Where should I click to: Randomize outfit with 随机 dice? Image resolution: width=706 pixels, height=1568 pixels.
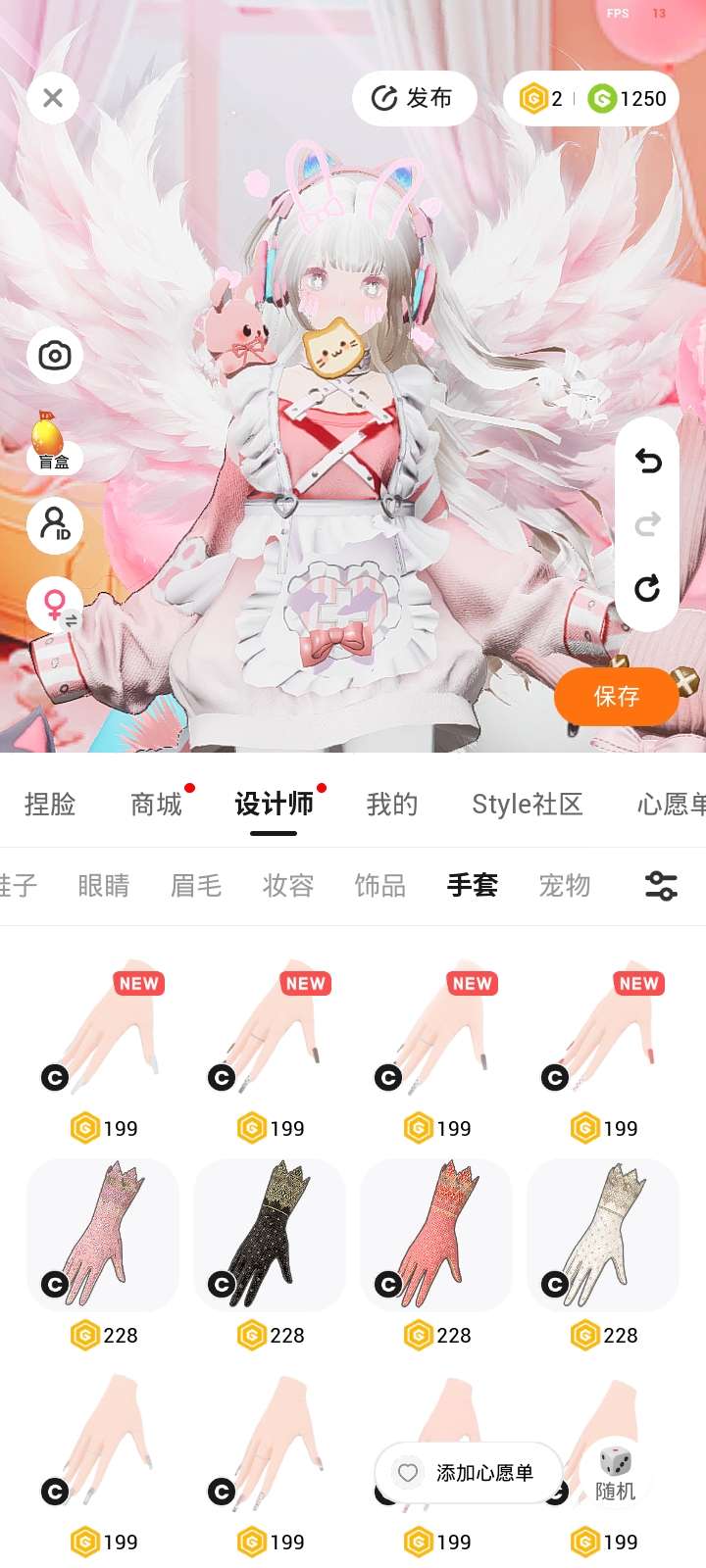[616, 1473]
